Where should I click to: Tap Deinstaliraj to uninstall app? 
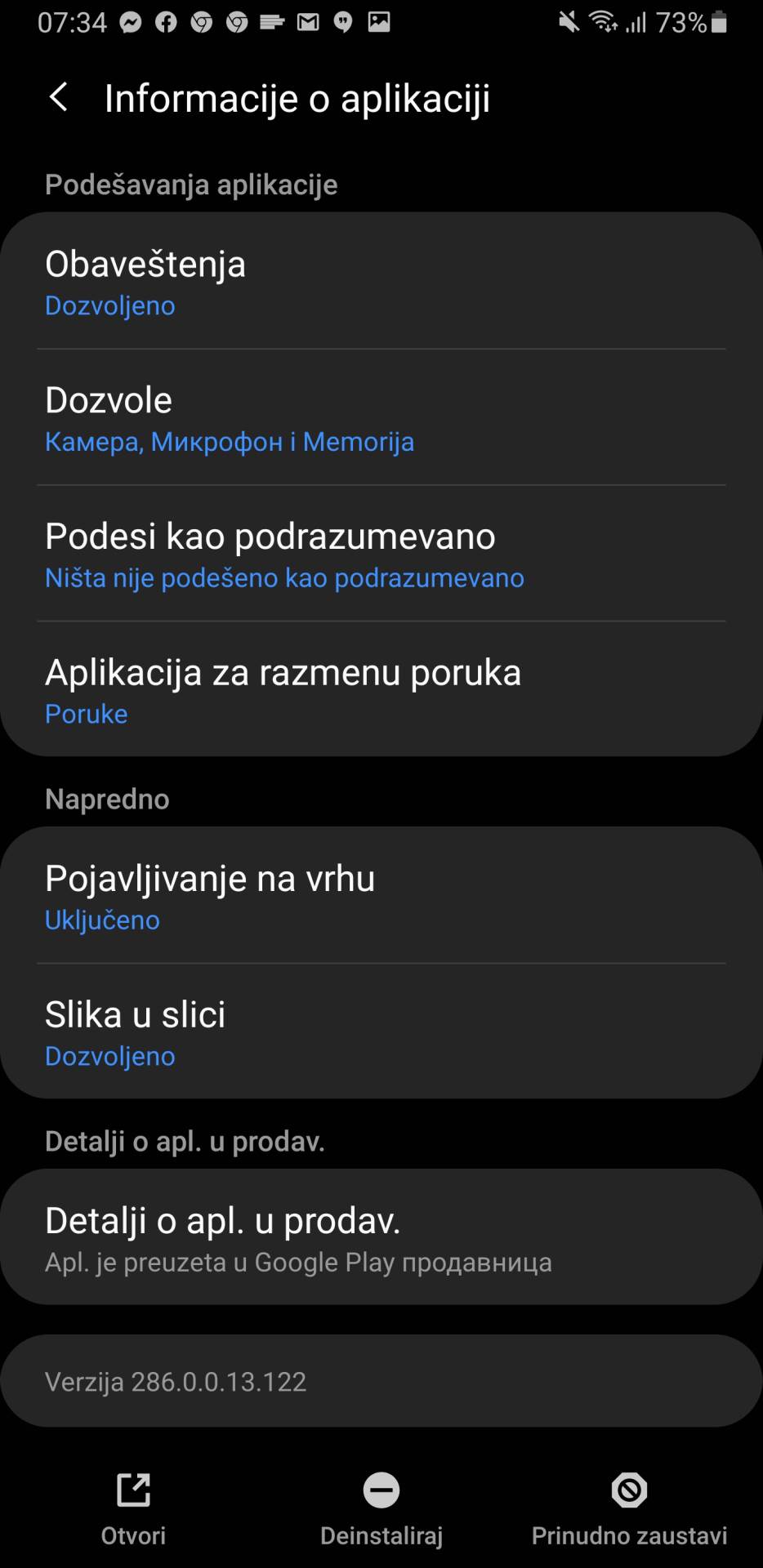pyautogui.click(x=381, y=1509)
